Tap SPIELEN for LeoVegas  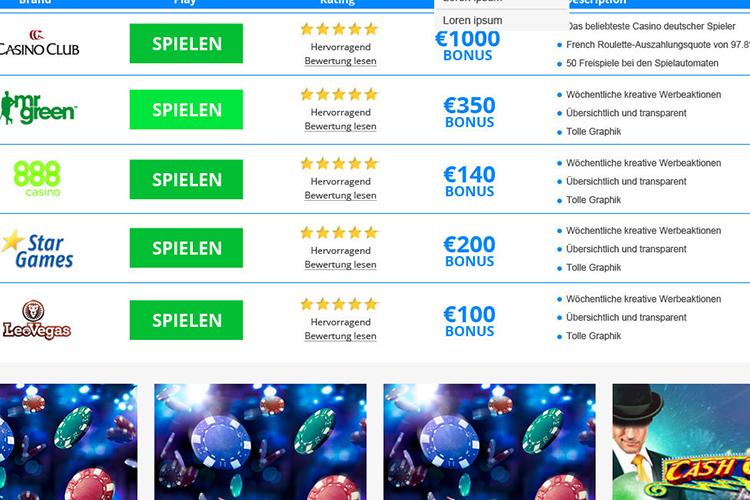tap(186, 320)
